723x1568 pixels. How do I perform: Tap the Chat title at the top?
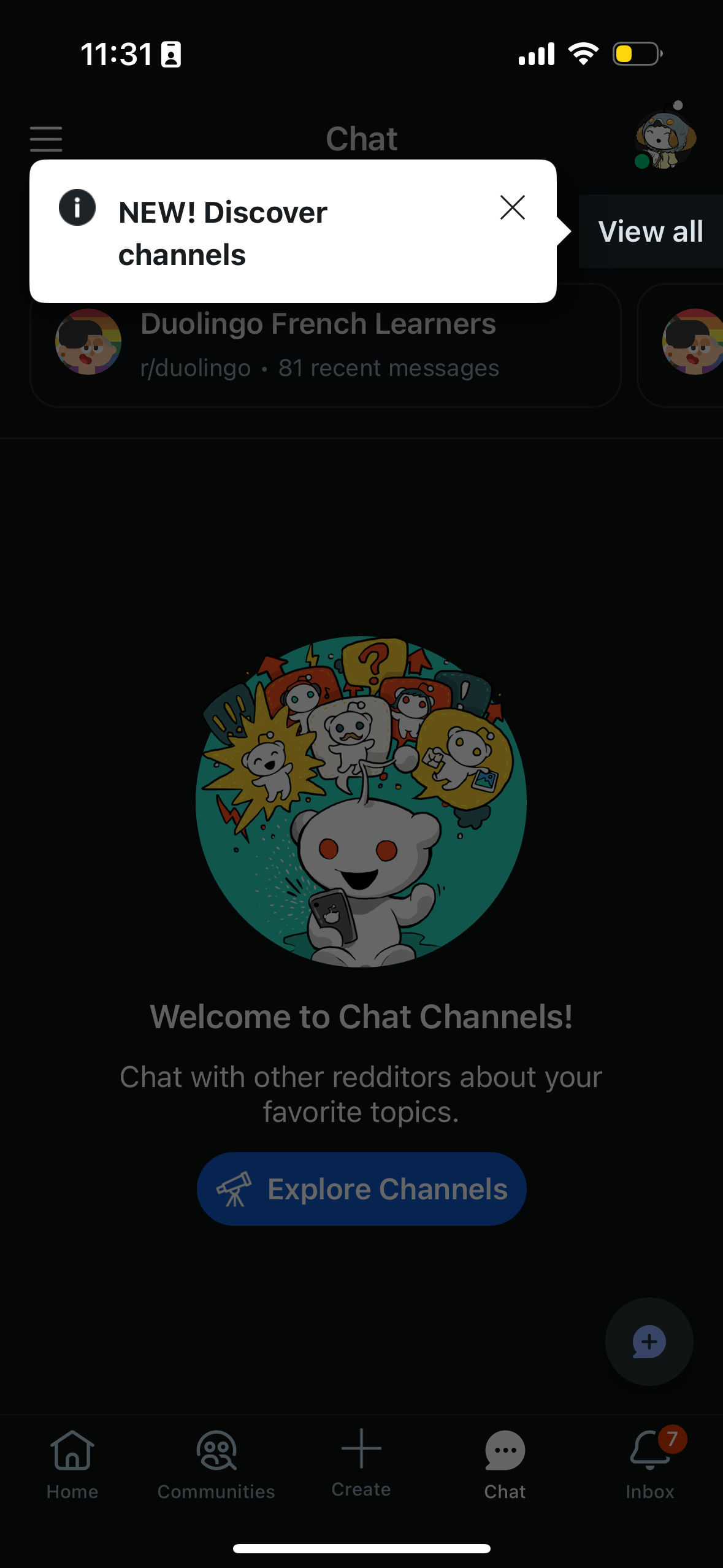pyautogui.click(x=361, y=138)
